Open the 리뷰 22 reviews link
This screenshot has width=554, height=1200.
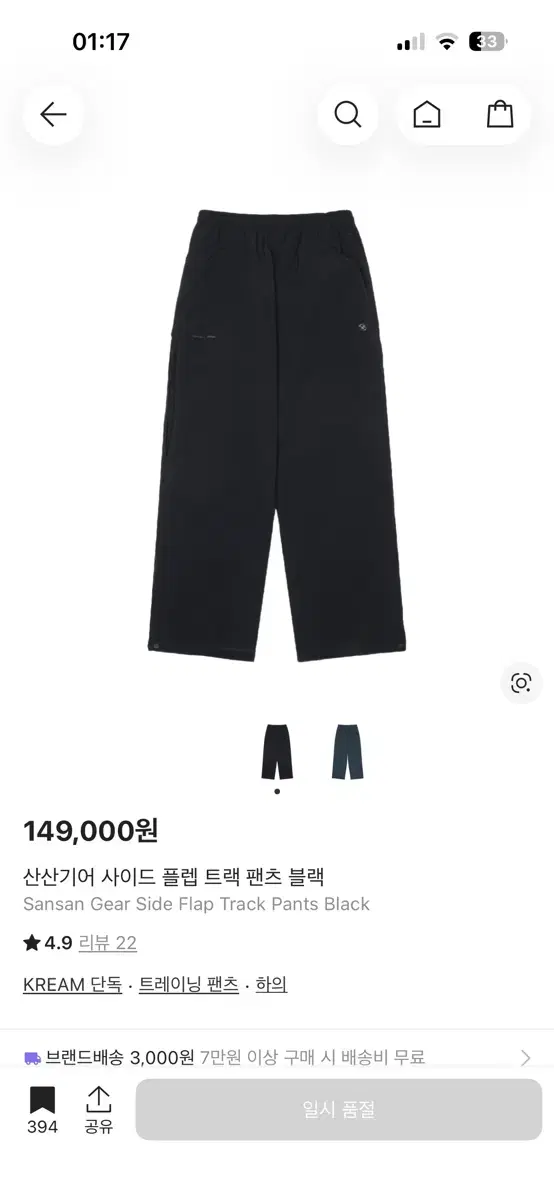(108, 943)
